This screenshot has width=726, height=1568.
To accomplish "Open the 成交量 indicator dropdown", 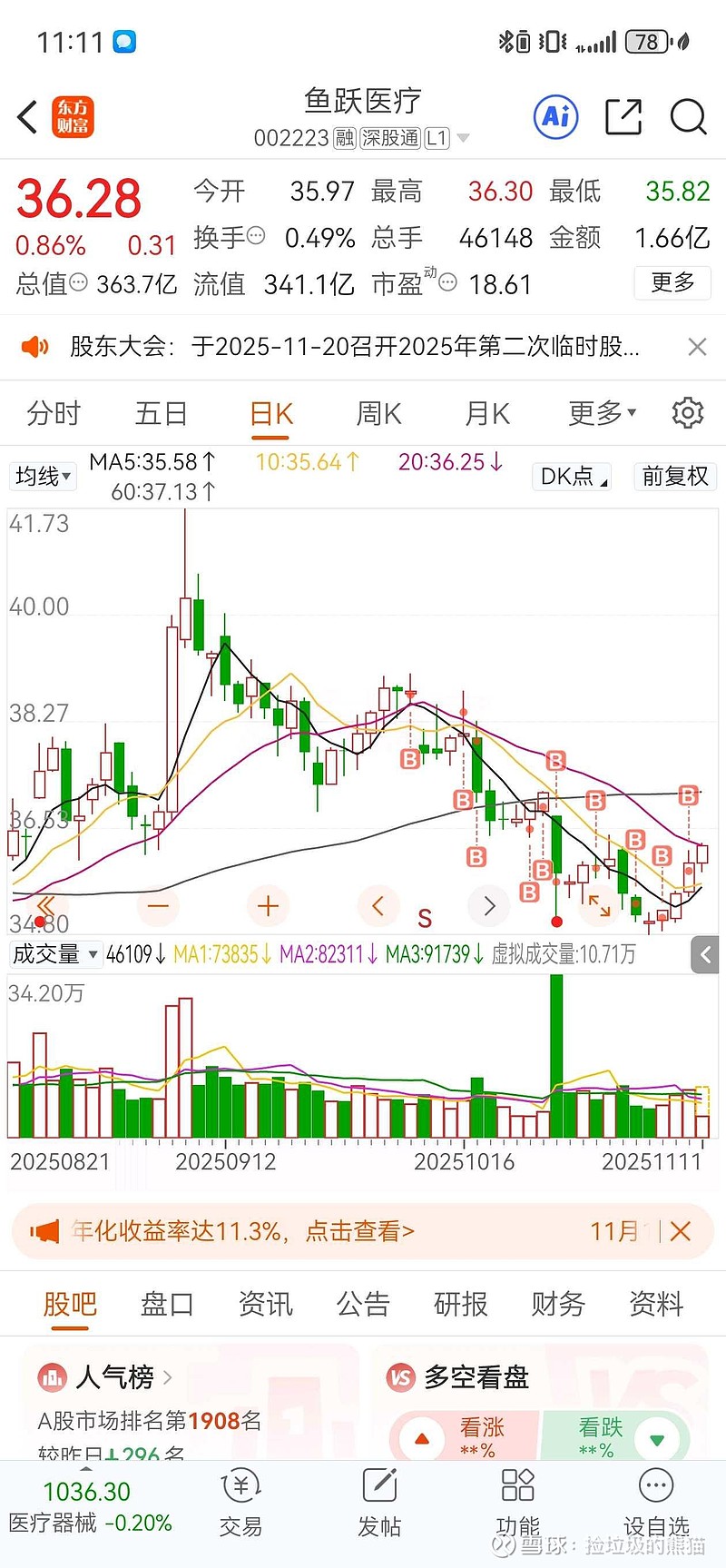I will point(54,954).
